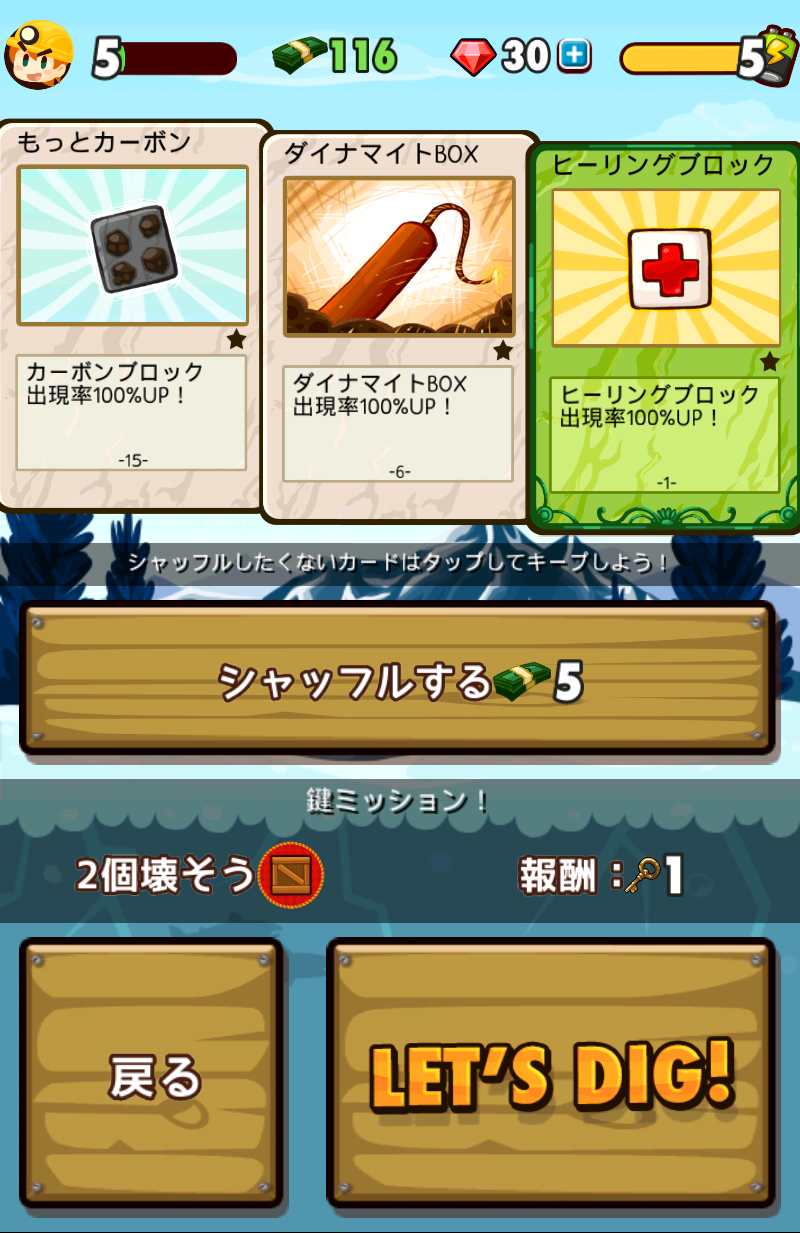Open the miner profile avatar
The width and height of the screenshot is (800, 1233).
[x=40, y=55]
